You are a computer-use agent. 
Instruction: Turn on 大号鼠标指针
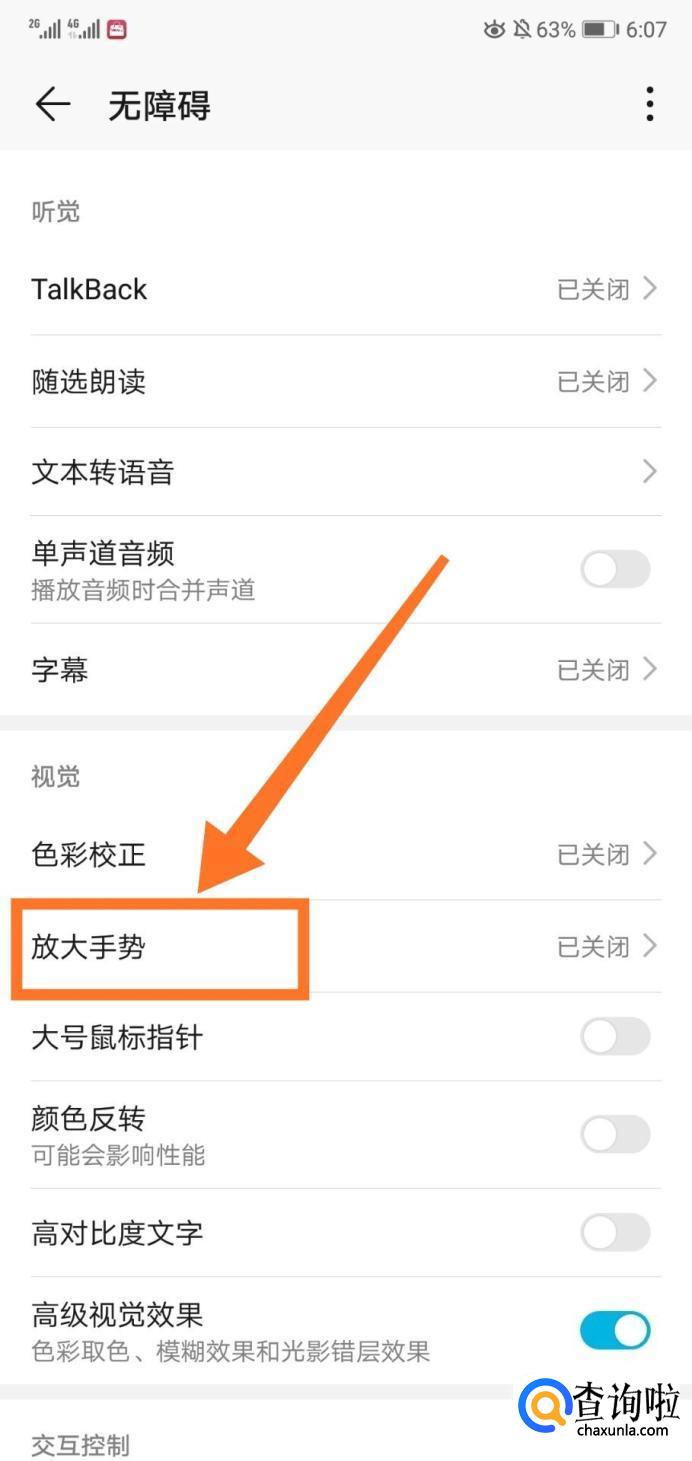[x=615, y=1037]
